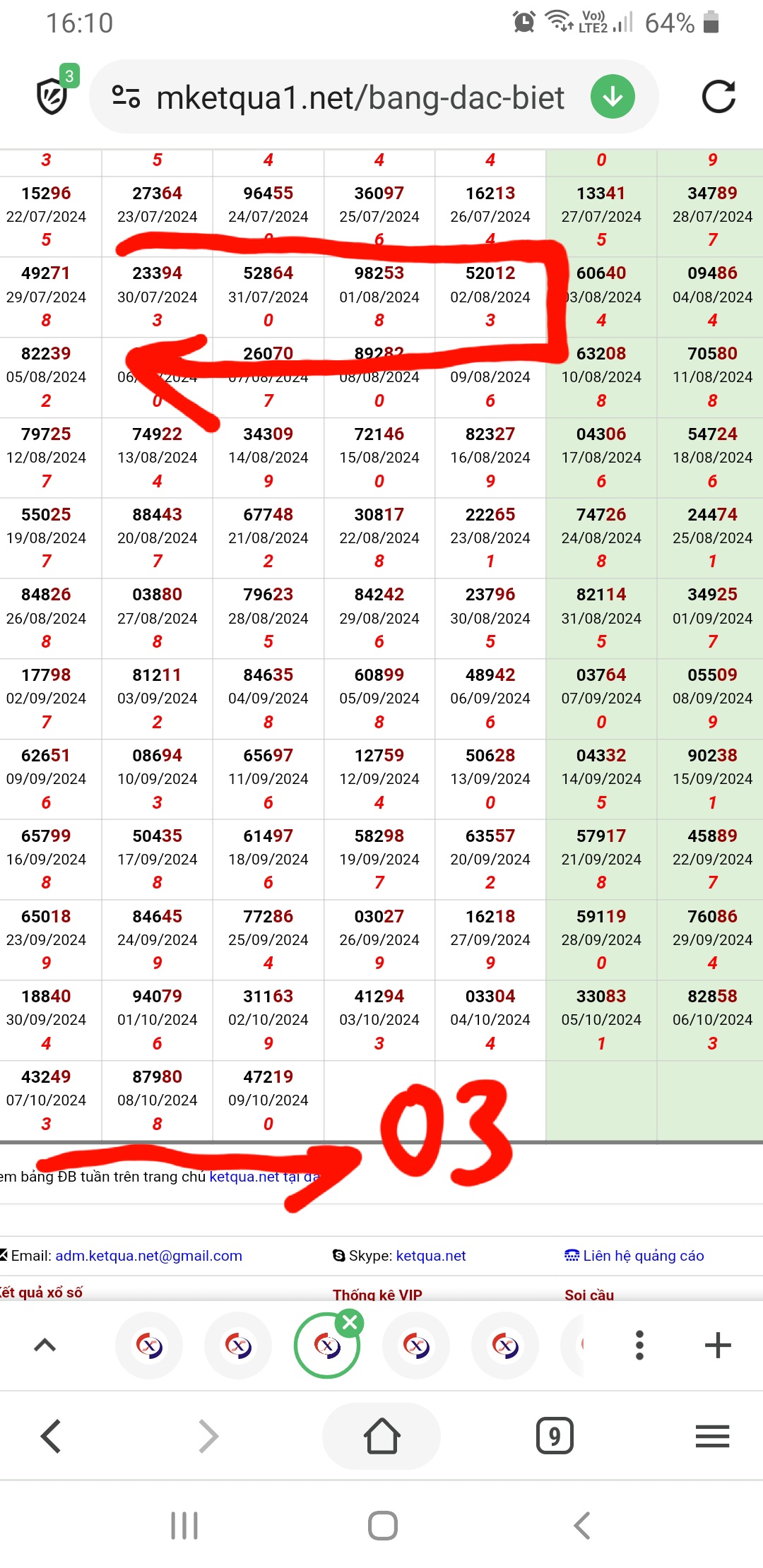Image resolution: width=763 pixels, height=1568 pixels.
Task: Go back to the previous page
Action: 51,1437
